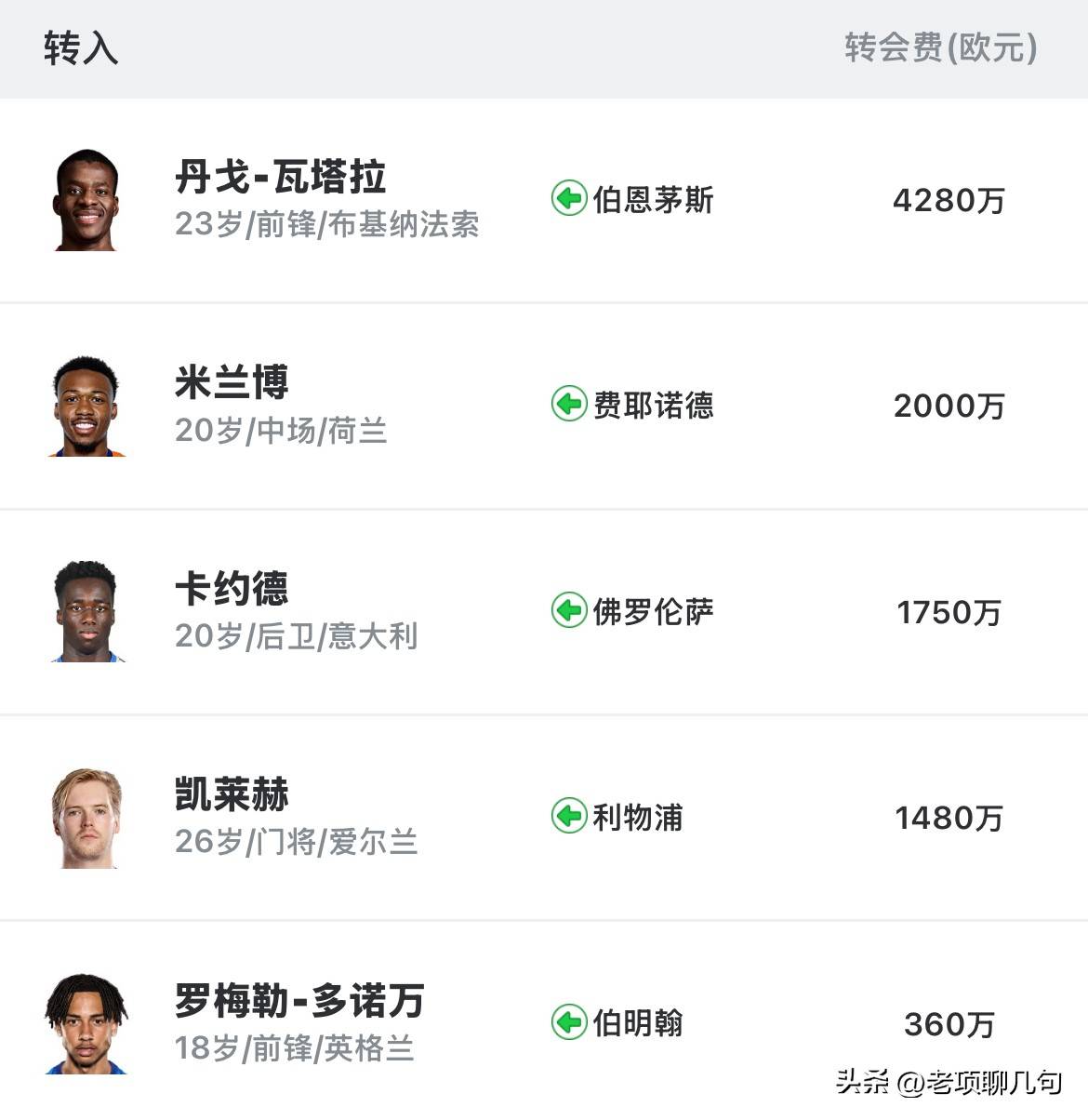Click the green arrow next to 利物浦

tap(568, 820)
